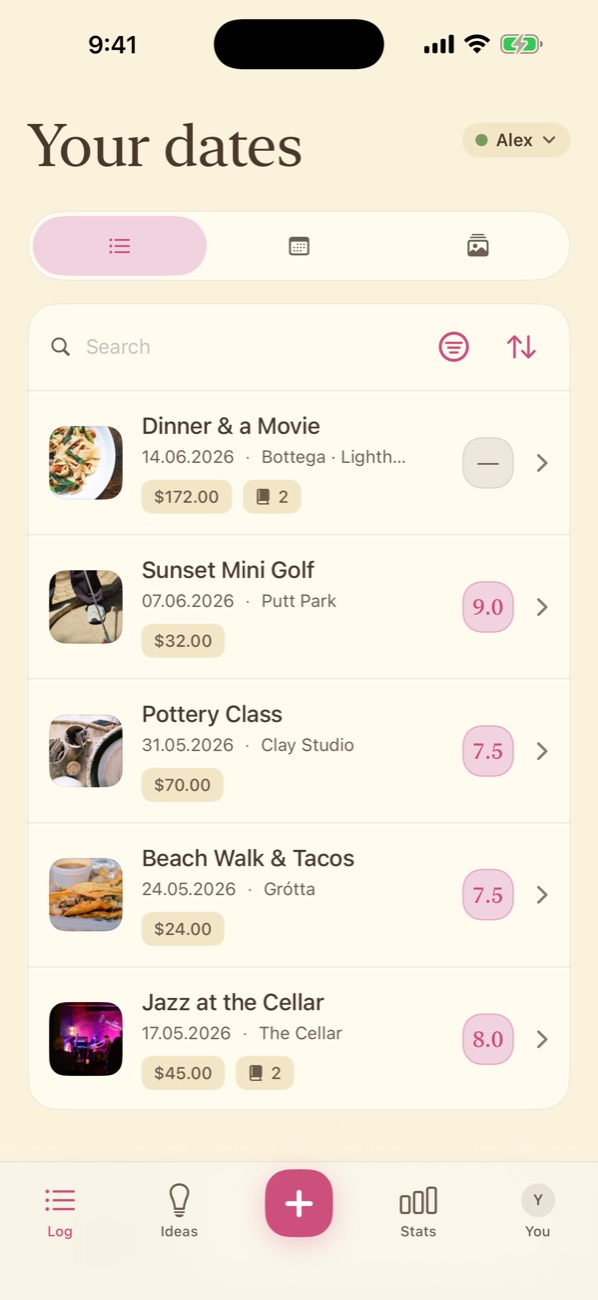Image resolution: width=598 pixels, height=1300 pixels.
Task: Switch to the calendar view
Action: (x=299, y=246)
